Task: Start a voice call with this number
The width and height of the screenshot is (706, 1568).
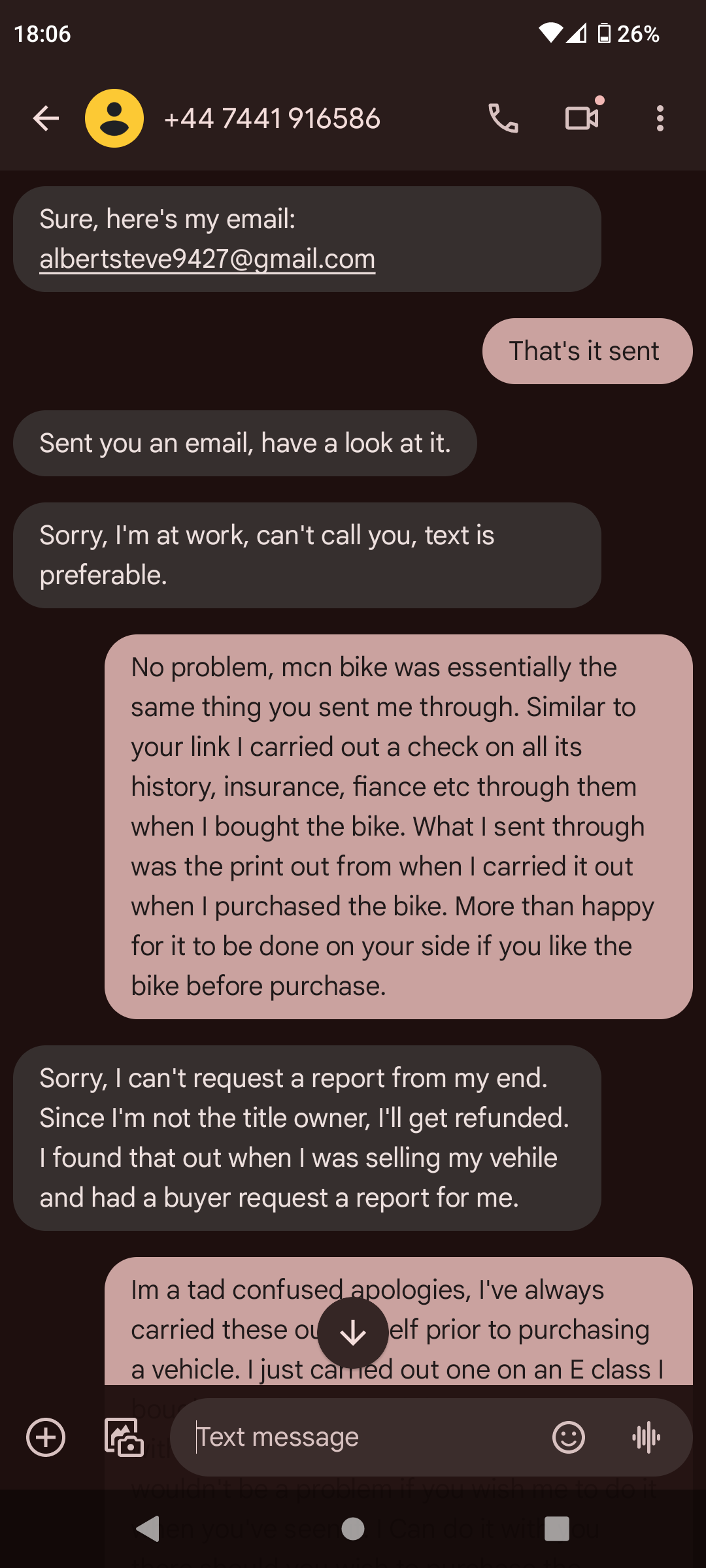Action: 503,119
